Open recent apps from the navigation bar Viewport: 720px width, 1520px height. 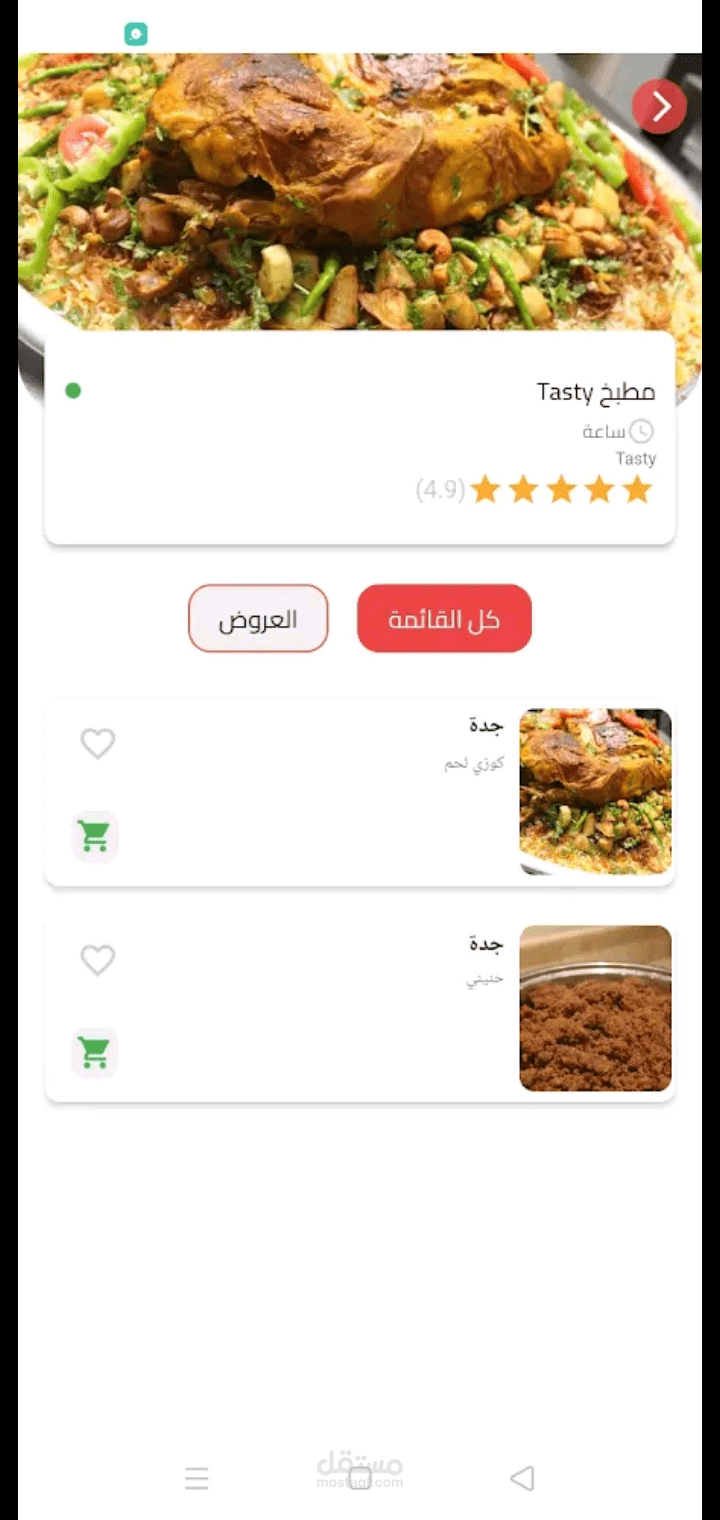point(197,1478)
